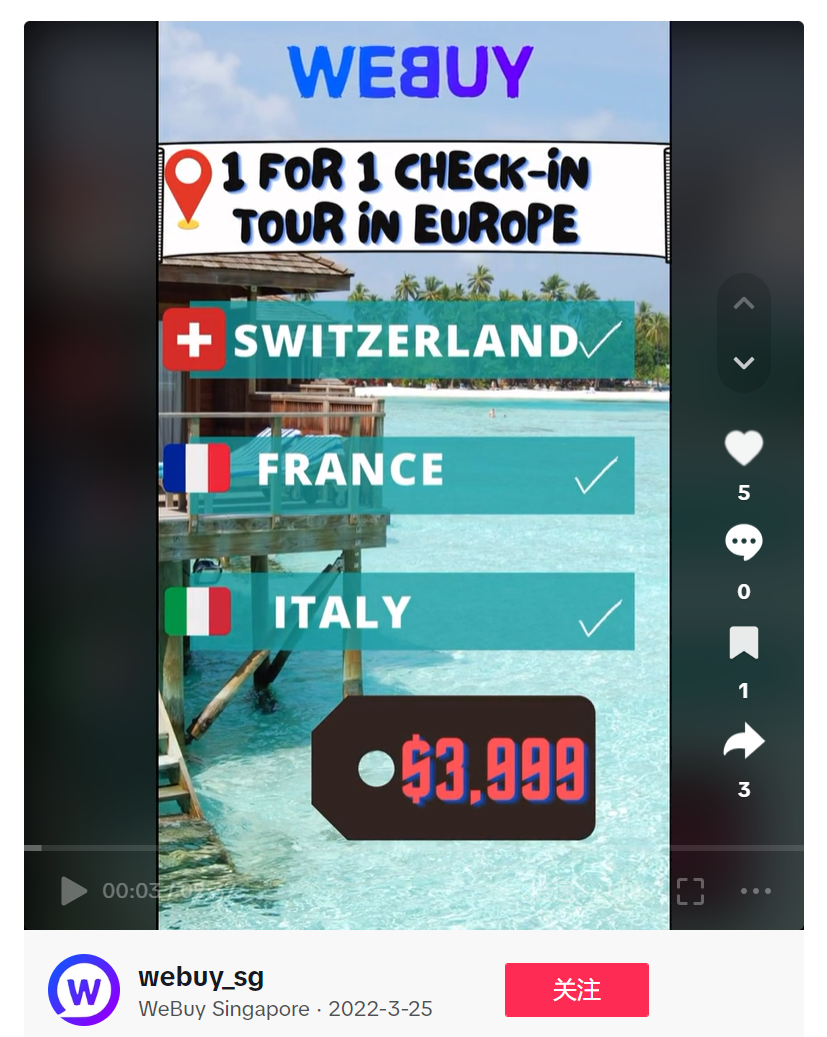
Task: Like this video with the heart icon
Action: pos(743,449)
